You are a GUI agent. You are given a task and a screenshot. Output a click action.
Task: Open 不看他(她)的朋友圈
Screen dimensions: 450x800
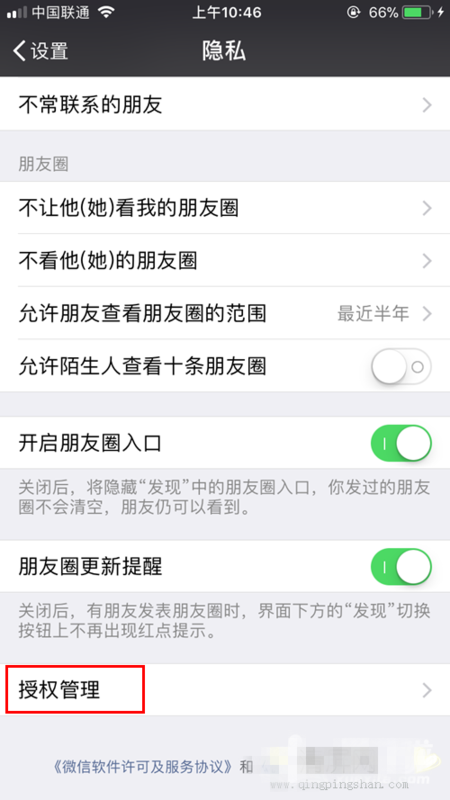coord(225,261)
